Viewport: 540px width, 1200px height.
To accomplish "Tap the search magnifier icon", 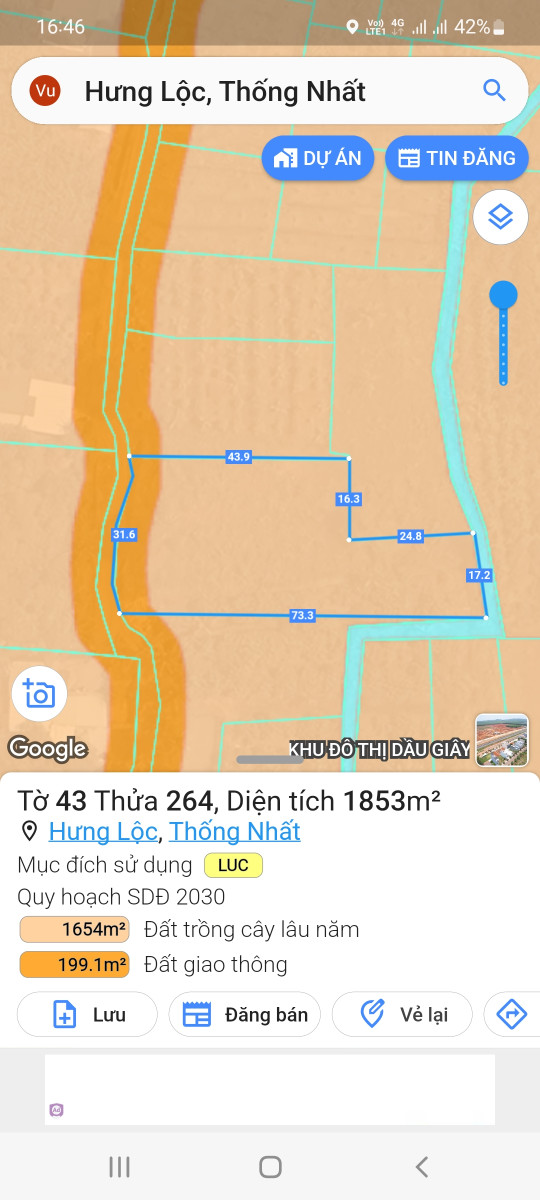I will [494, 91].
